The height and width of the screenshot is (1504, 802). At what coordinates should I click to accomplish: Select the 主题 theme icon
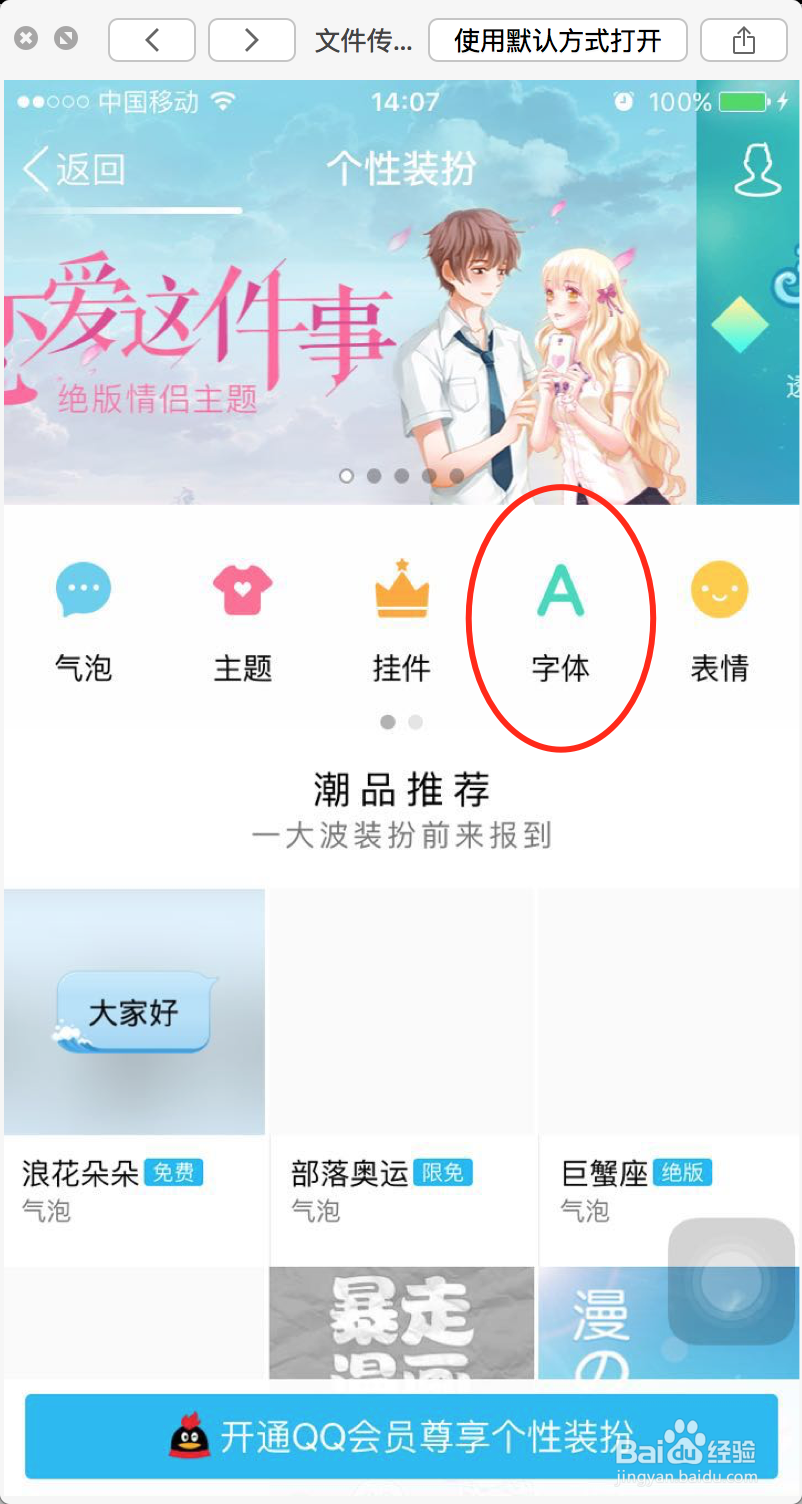(243, 590)
